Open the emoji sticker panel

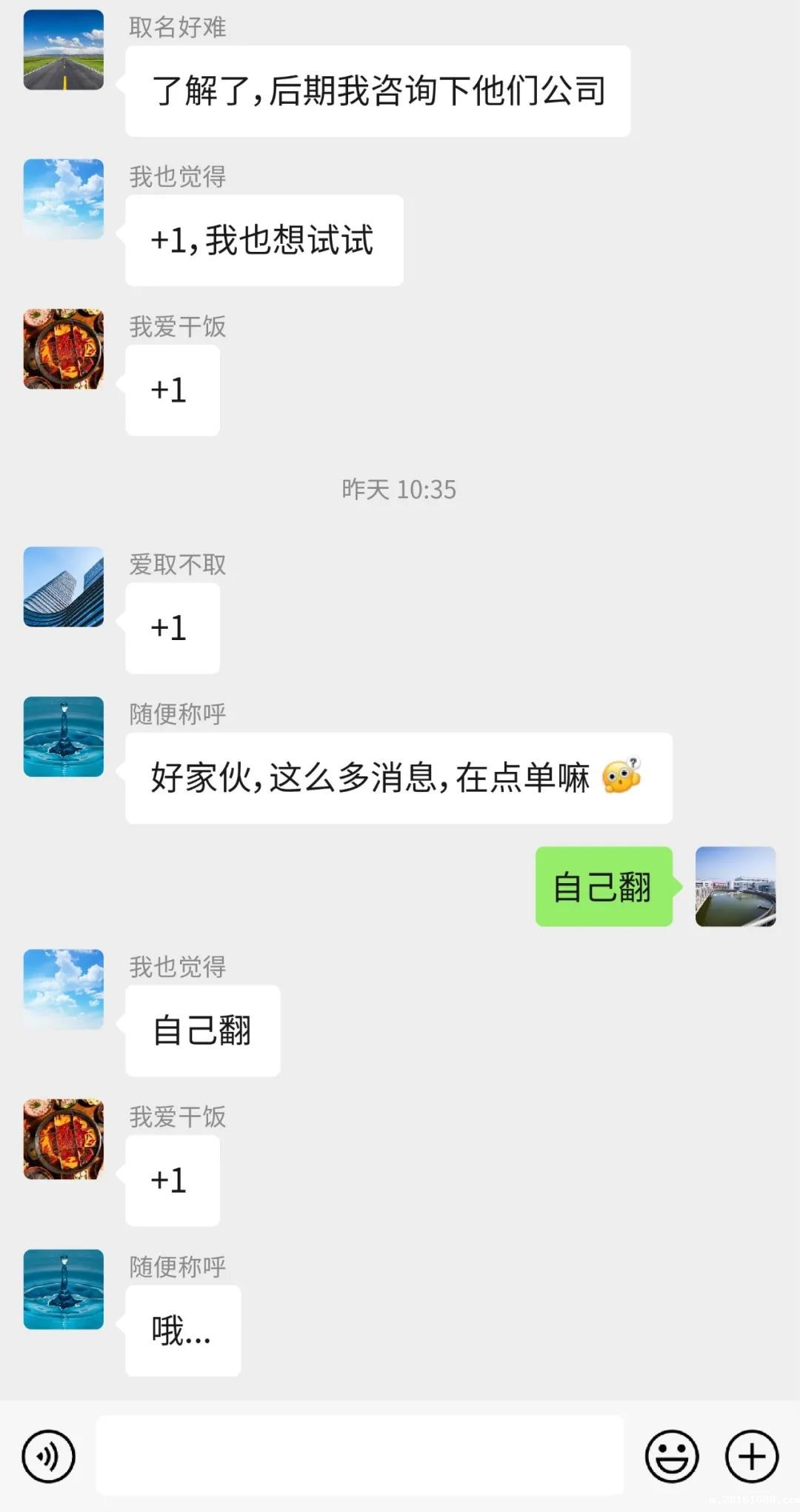[x=672, y=1456]
